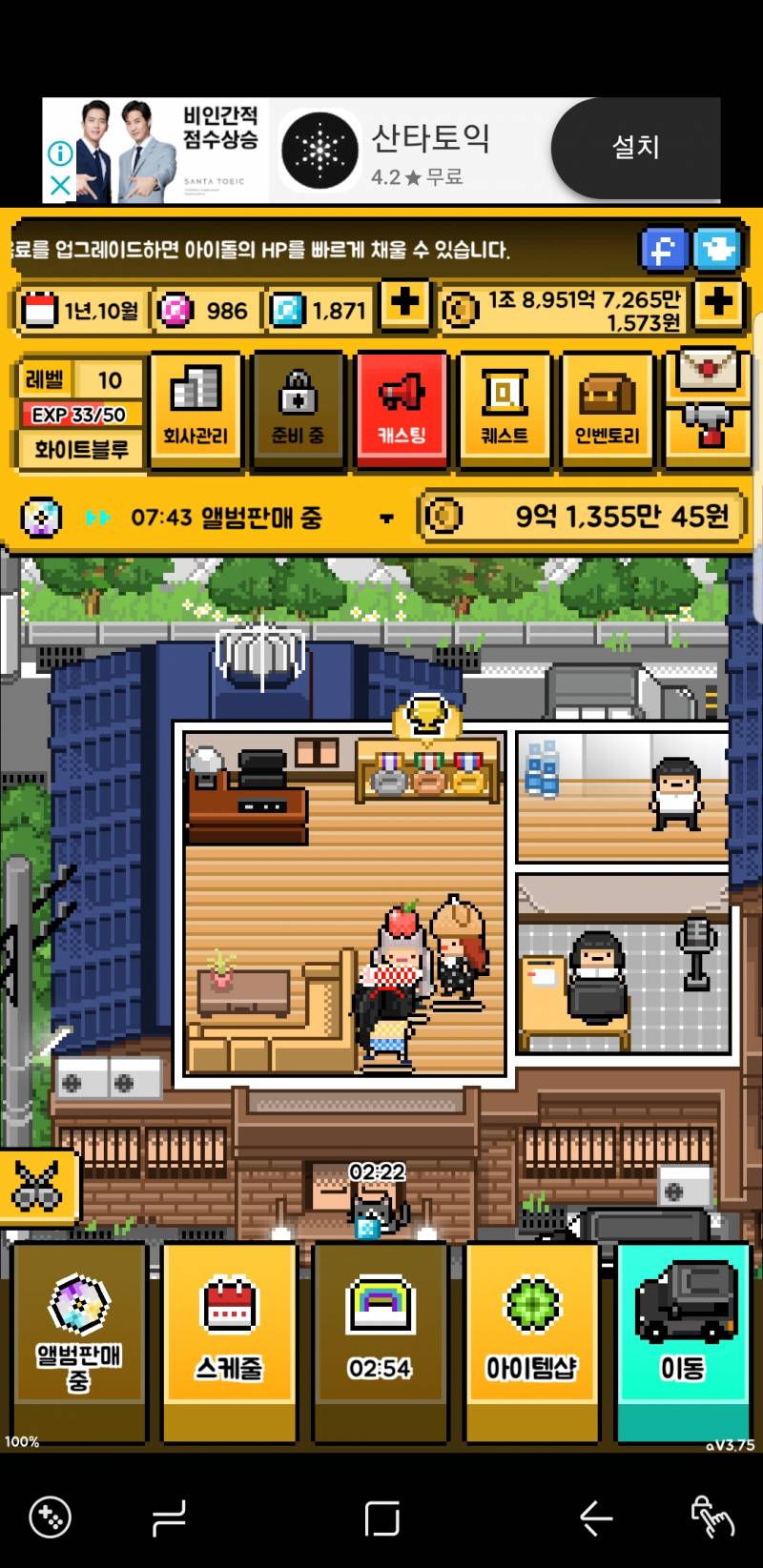Open the red envelope mail icon
The height and width of the screenshot is (1568, 763).
(707, 372)
